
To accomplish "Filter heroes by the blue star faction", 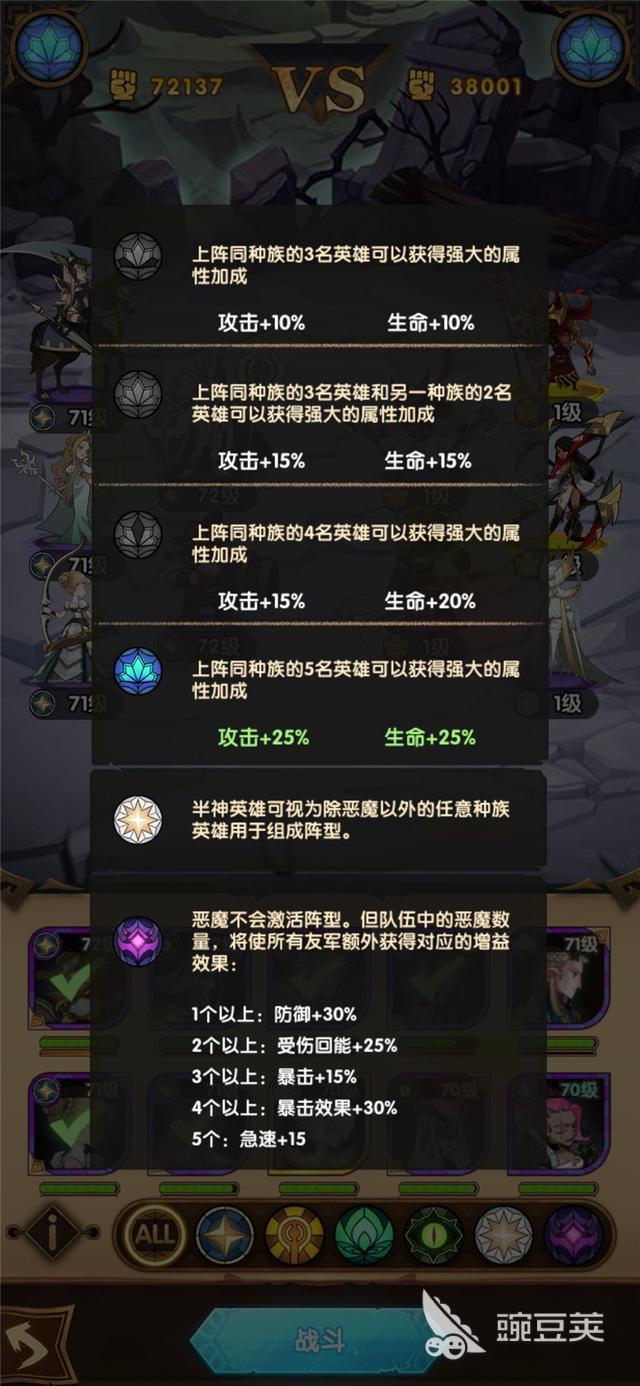I will click(224, 1236).
